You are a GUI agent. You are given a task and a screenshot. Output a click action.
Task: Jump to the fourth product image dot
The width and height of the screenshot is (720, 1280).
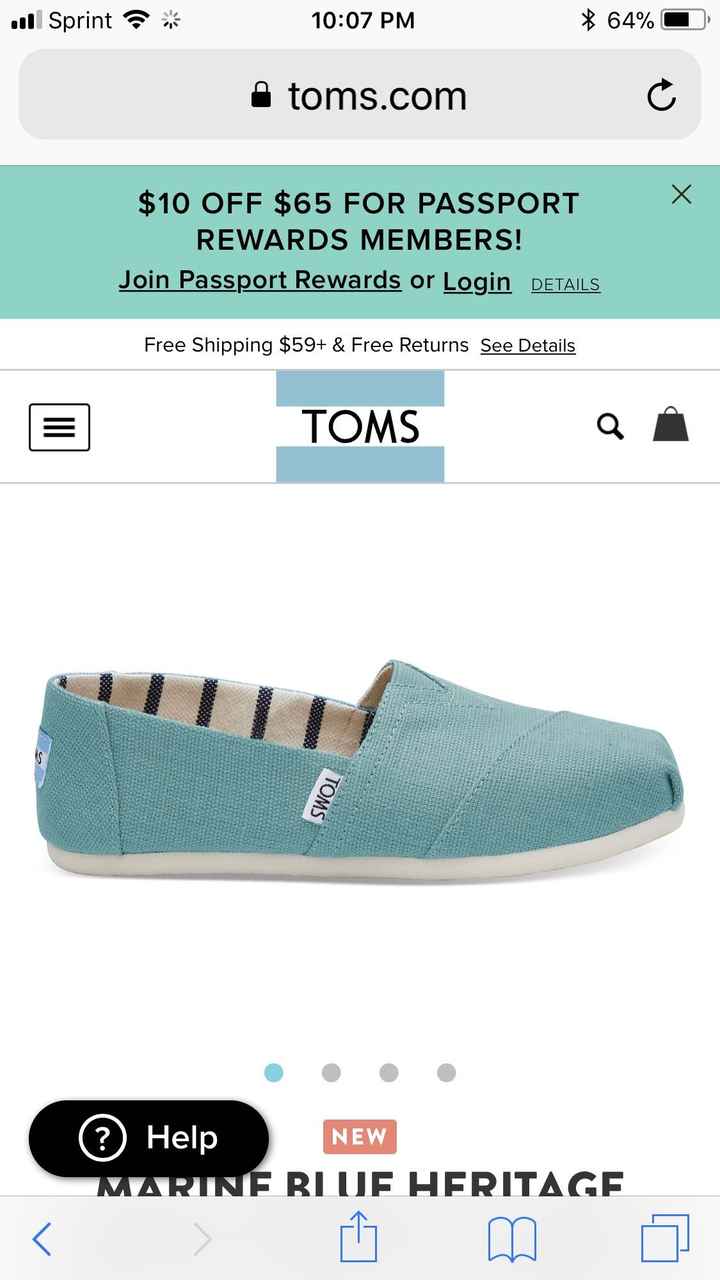click(x=446, y=1072)
